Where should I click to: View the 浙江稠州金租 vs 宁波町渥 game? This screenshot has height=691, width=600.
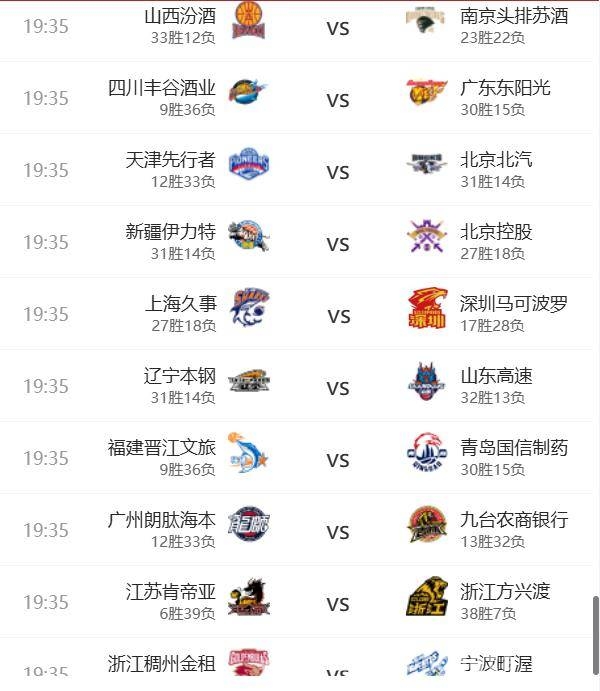click(x=338, y=668)
